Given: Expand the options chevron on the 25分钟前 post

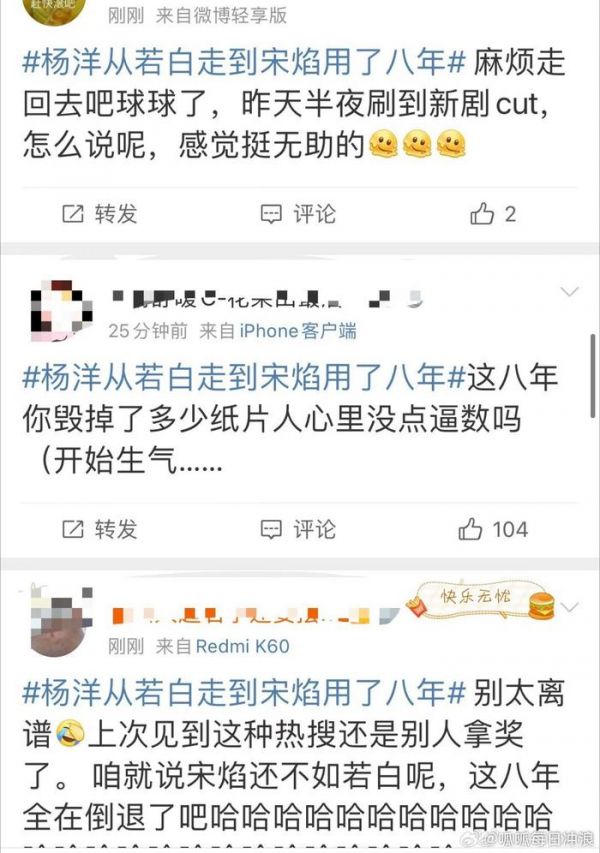Looking at the screenshot, I should click(569, 293).
